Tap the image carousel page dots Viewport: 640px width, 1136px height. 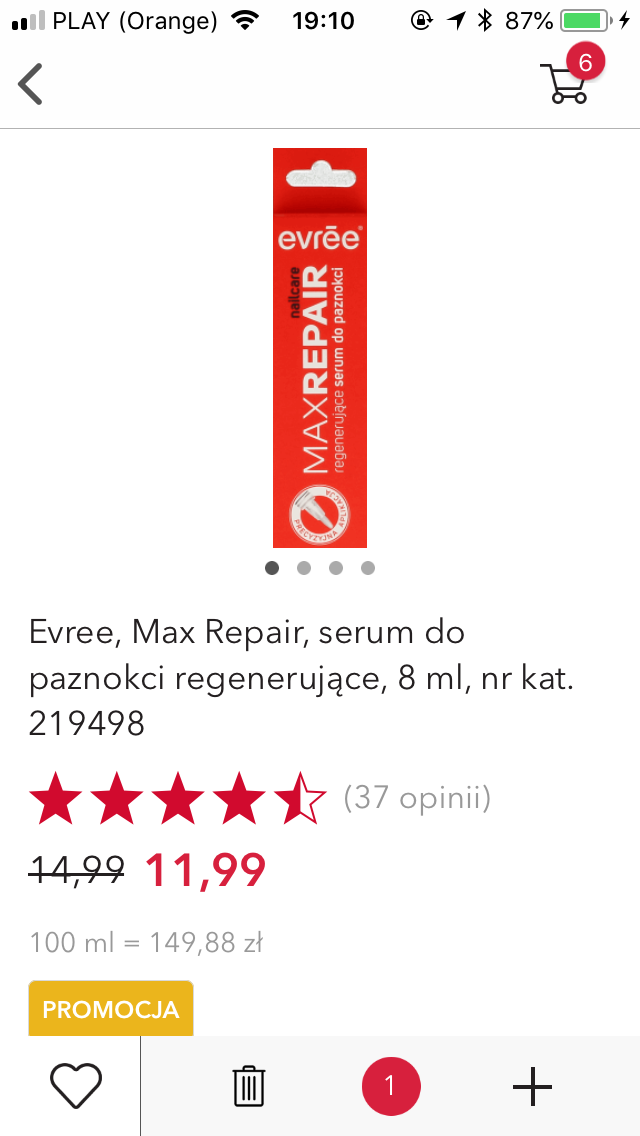pyautogui.click(x=320, y=568)
